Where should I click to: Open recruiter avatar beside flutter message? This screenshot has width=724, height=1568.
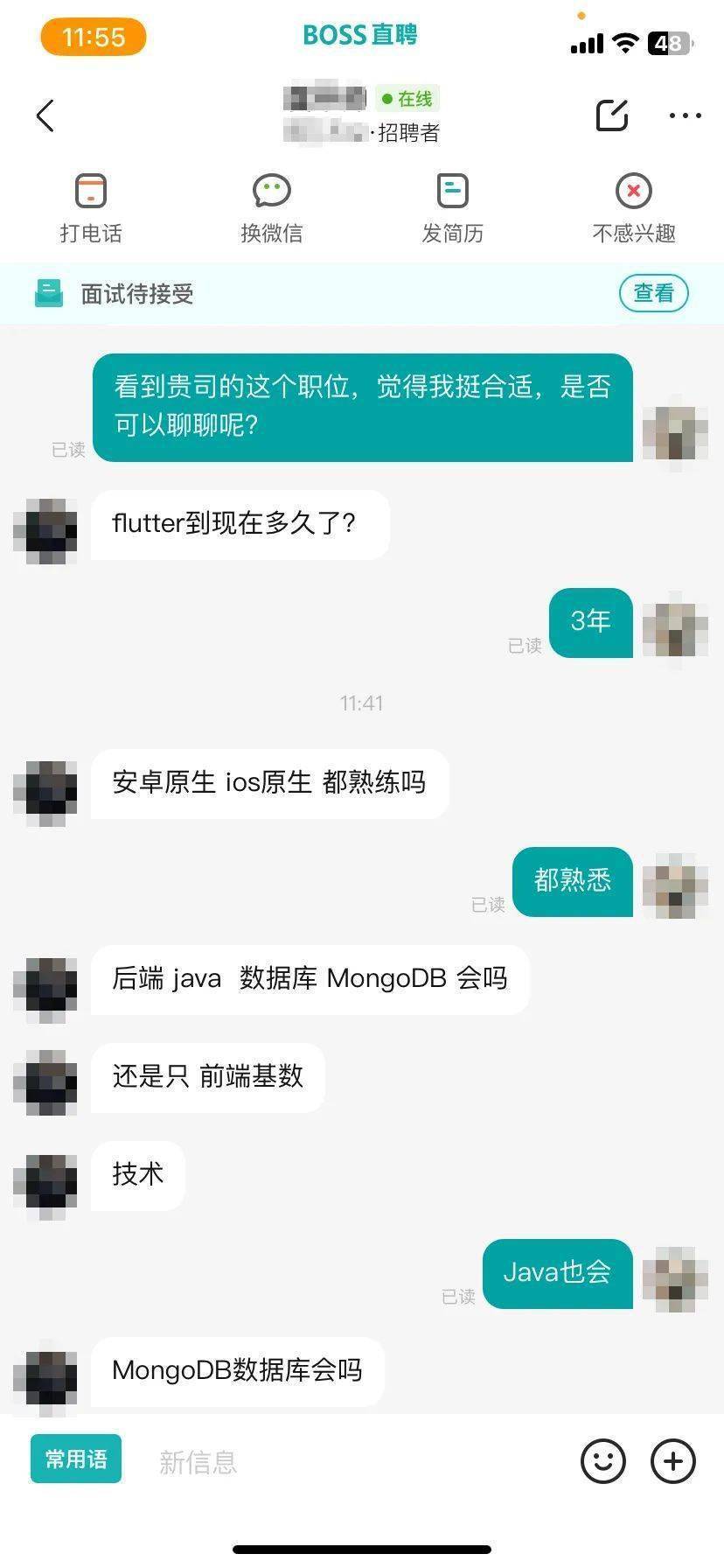click(46, 531)
